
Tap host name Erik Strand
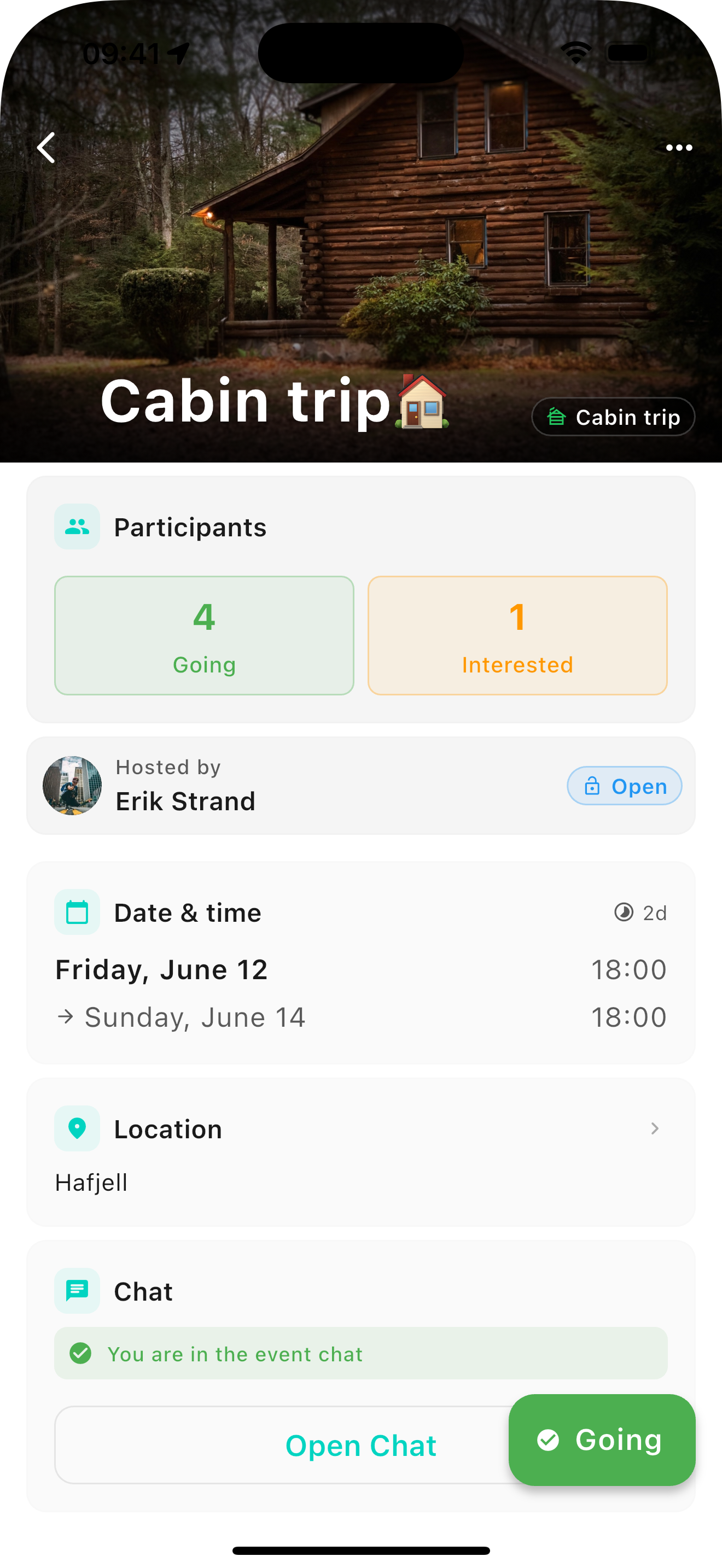pos(185,801)
